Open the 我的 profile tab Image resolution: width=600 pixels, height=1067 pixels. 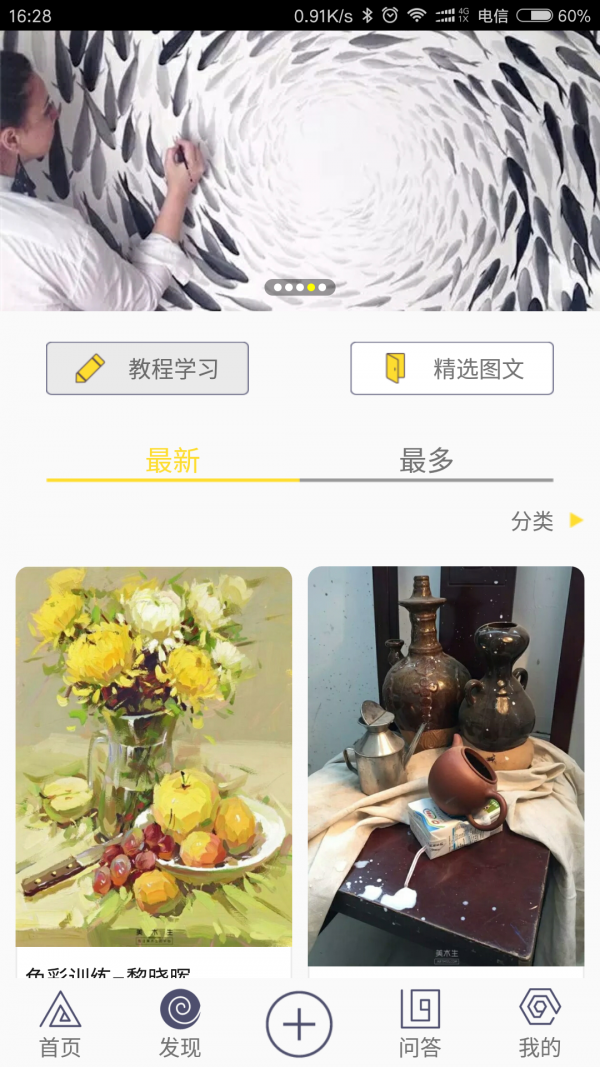click(539, 1024)
